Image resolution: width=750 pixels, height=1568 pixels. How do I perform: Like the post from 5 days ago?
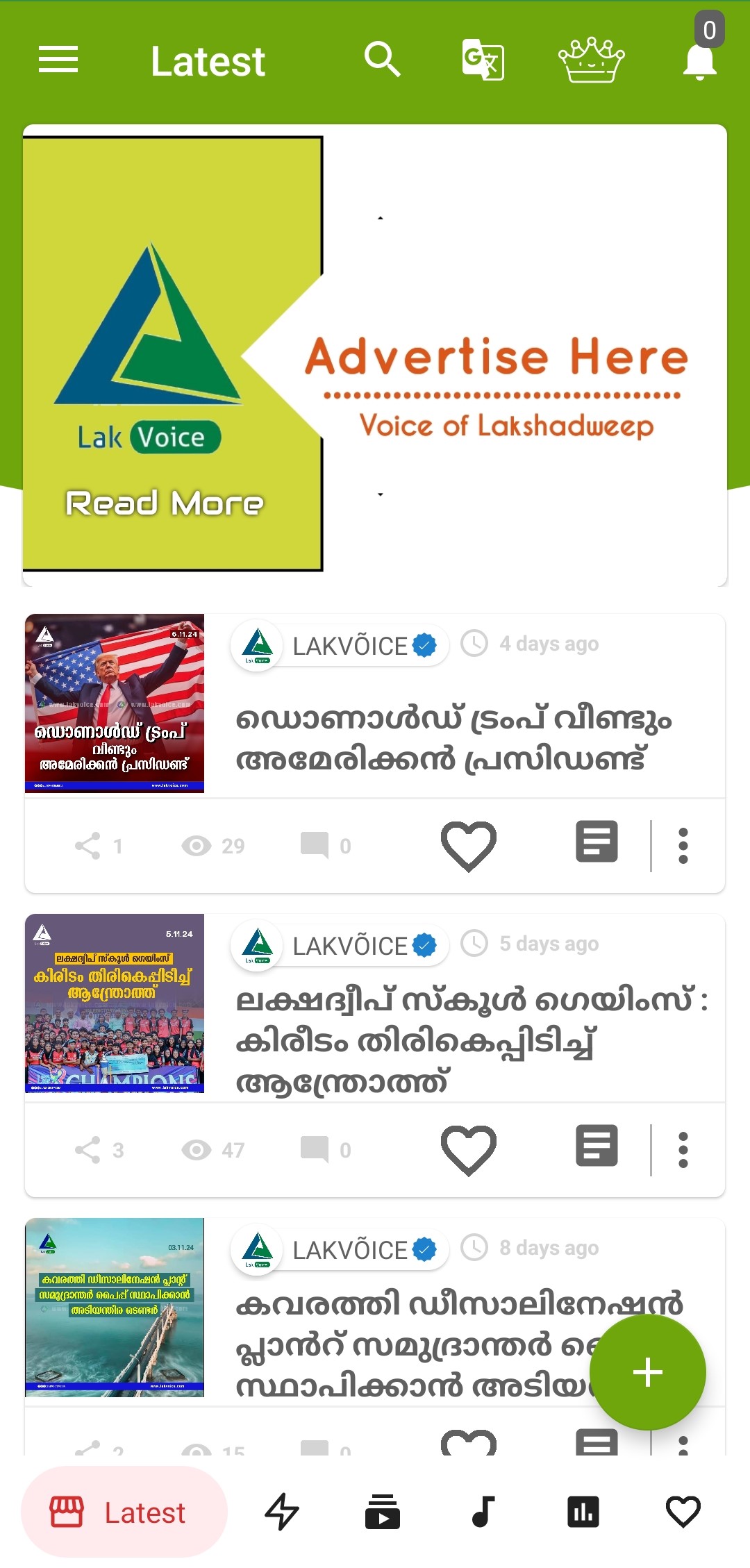pyautogui.click(x=469, y=1149)
